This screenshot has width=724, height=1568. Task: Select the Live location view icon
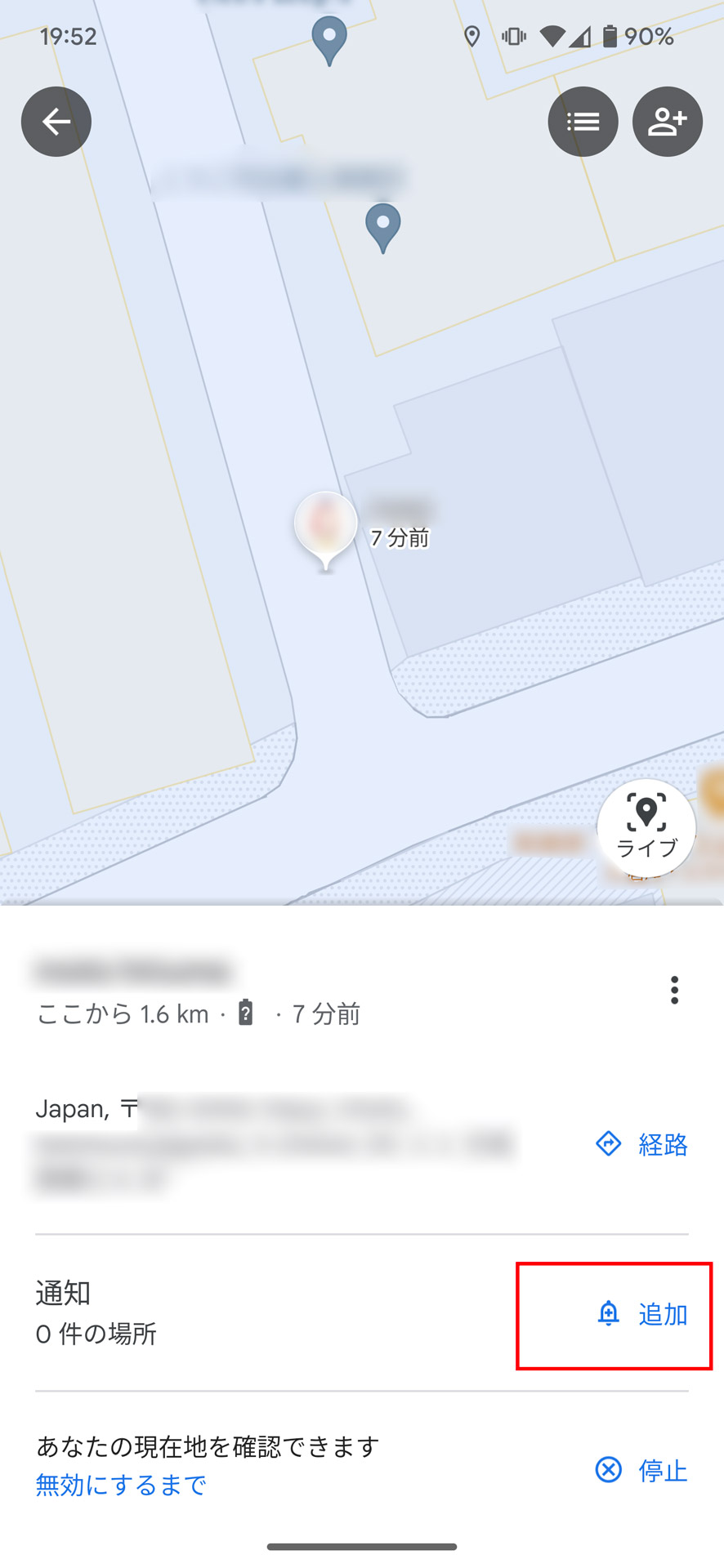click(x=646, y=813)
